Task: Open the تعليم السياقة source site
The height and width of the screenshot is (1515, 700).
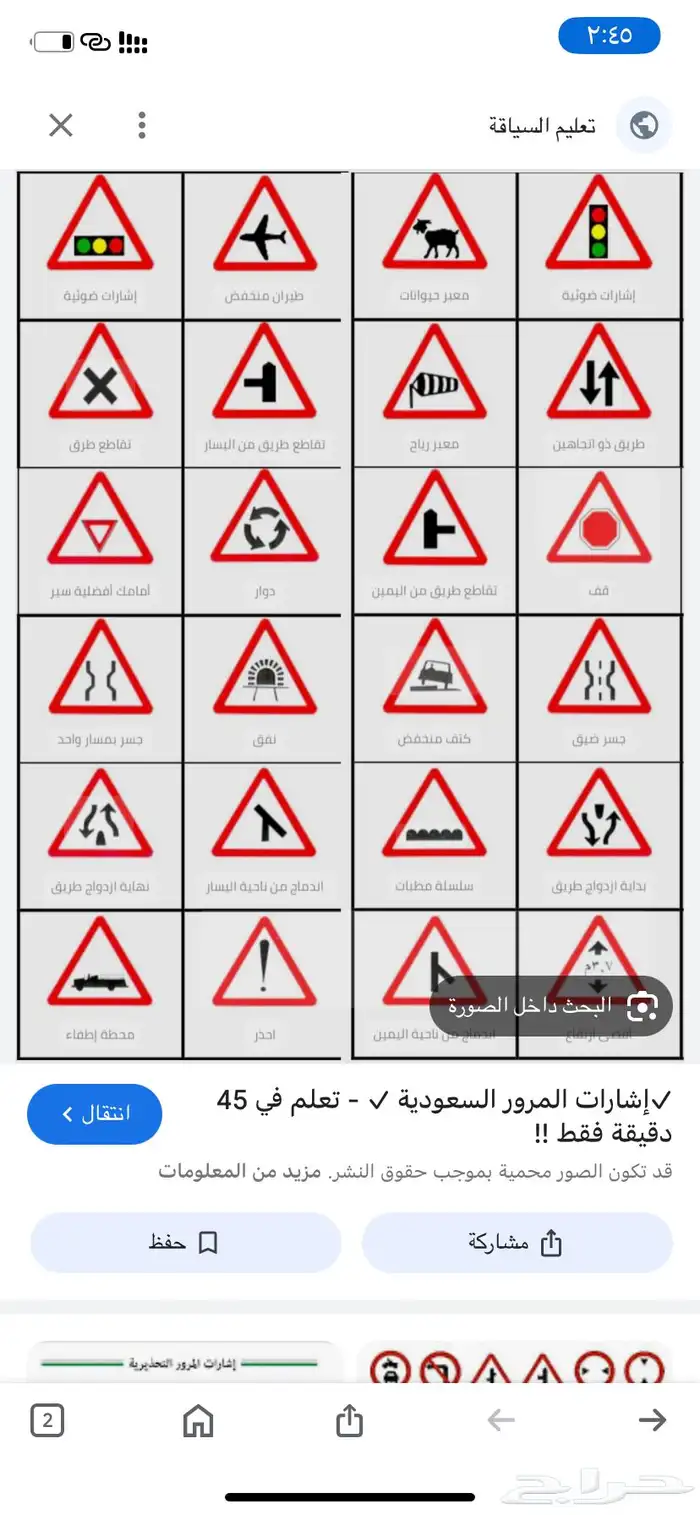Action: 542,126
